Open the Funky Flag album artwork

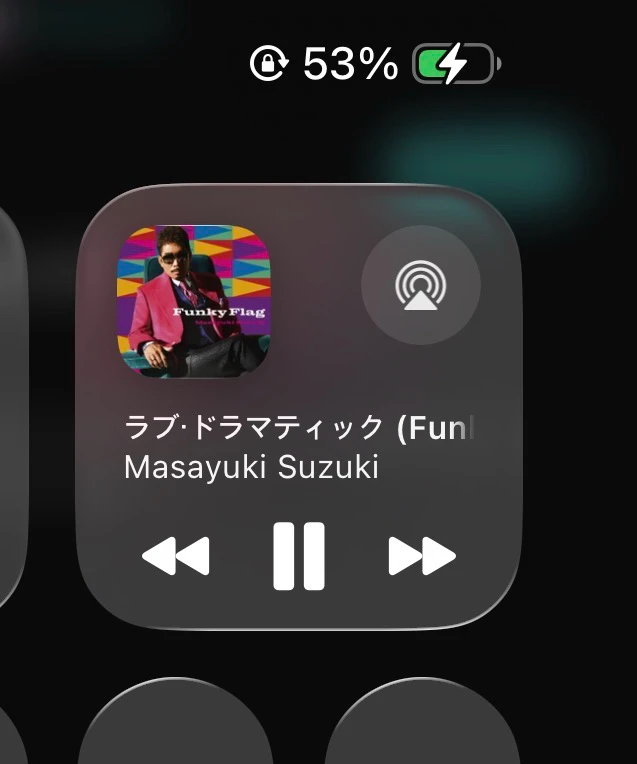point(194,301)
